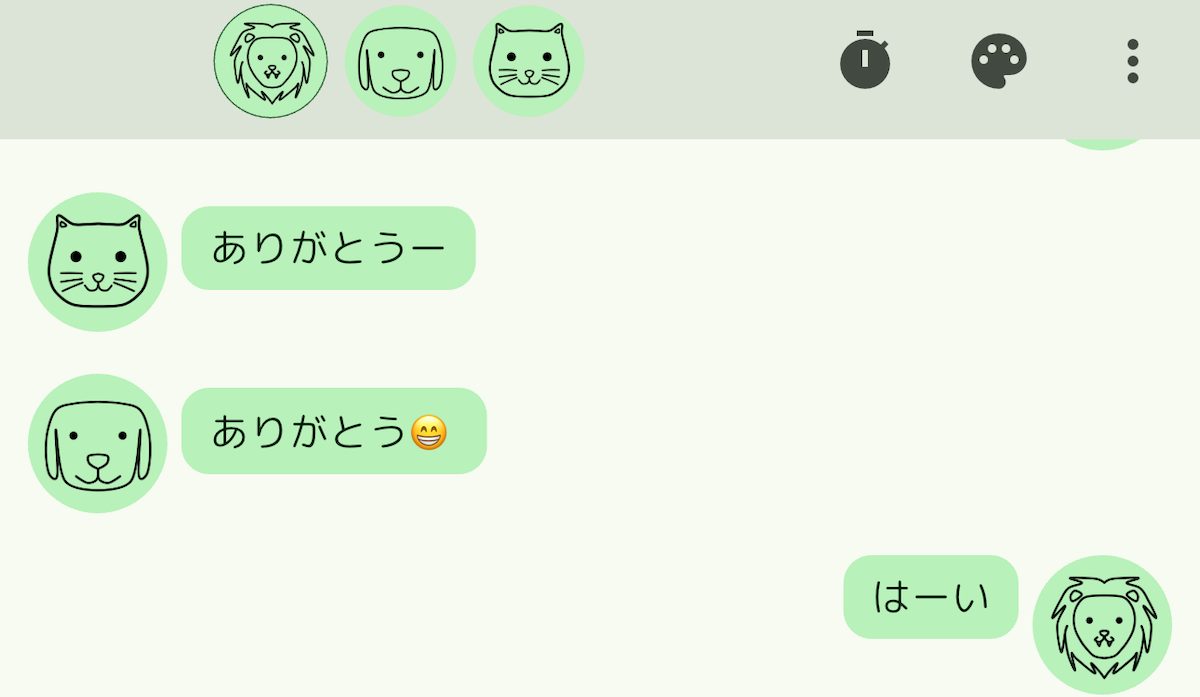Tap the lion avatar beside はーい message

coord(1101,625)
